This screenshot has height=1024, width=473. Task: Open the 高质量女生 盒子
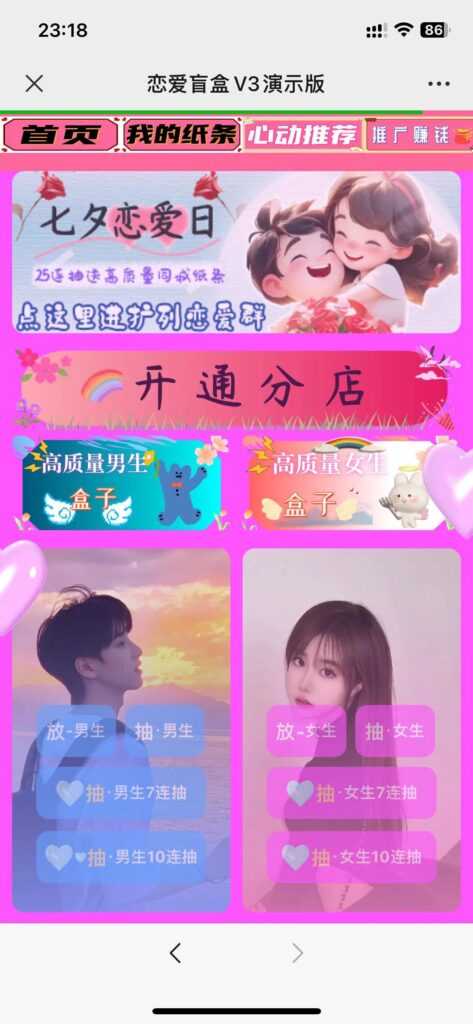click(348, 484)
